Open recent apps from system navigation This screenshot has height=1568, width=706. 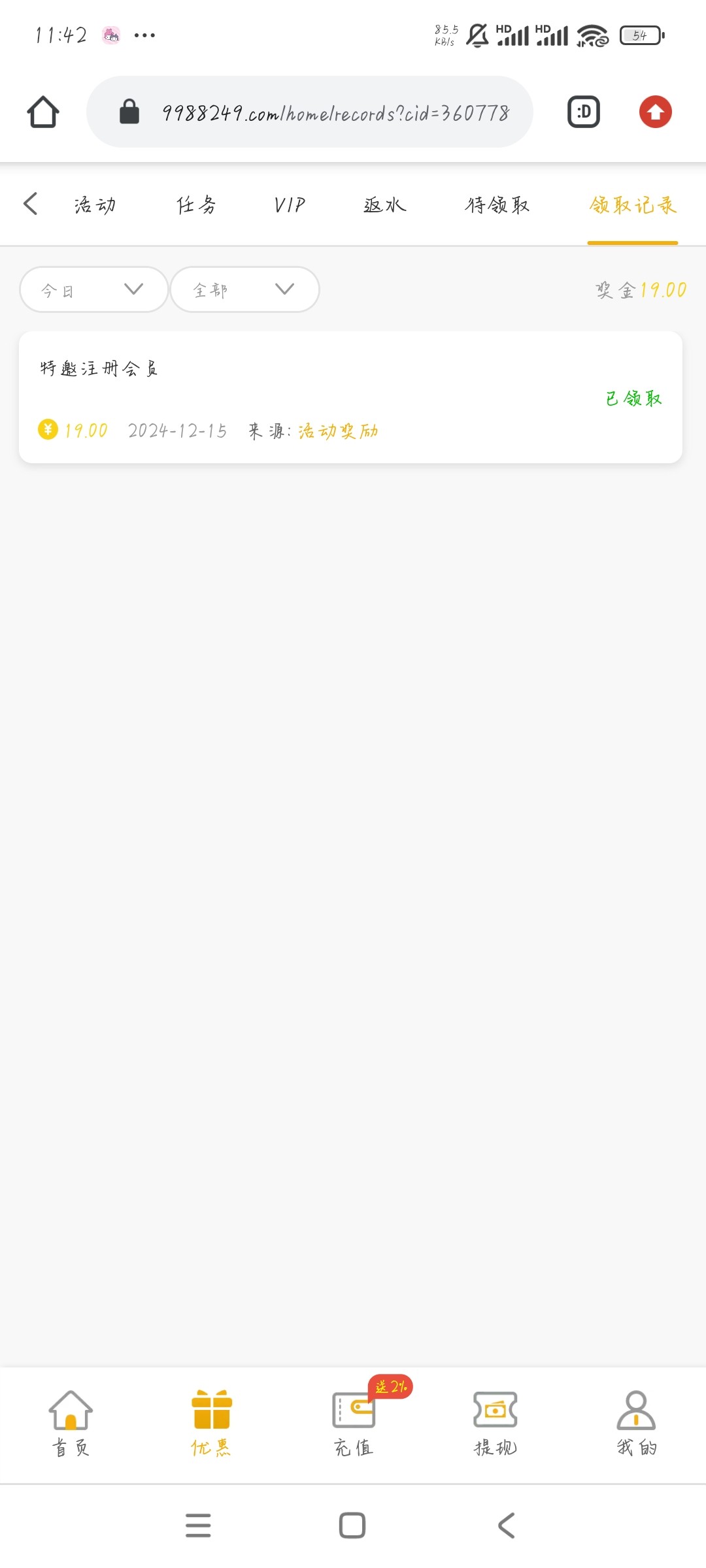[x=198, y=1526]
